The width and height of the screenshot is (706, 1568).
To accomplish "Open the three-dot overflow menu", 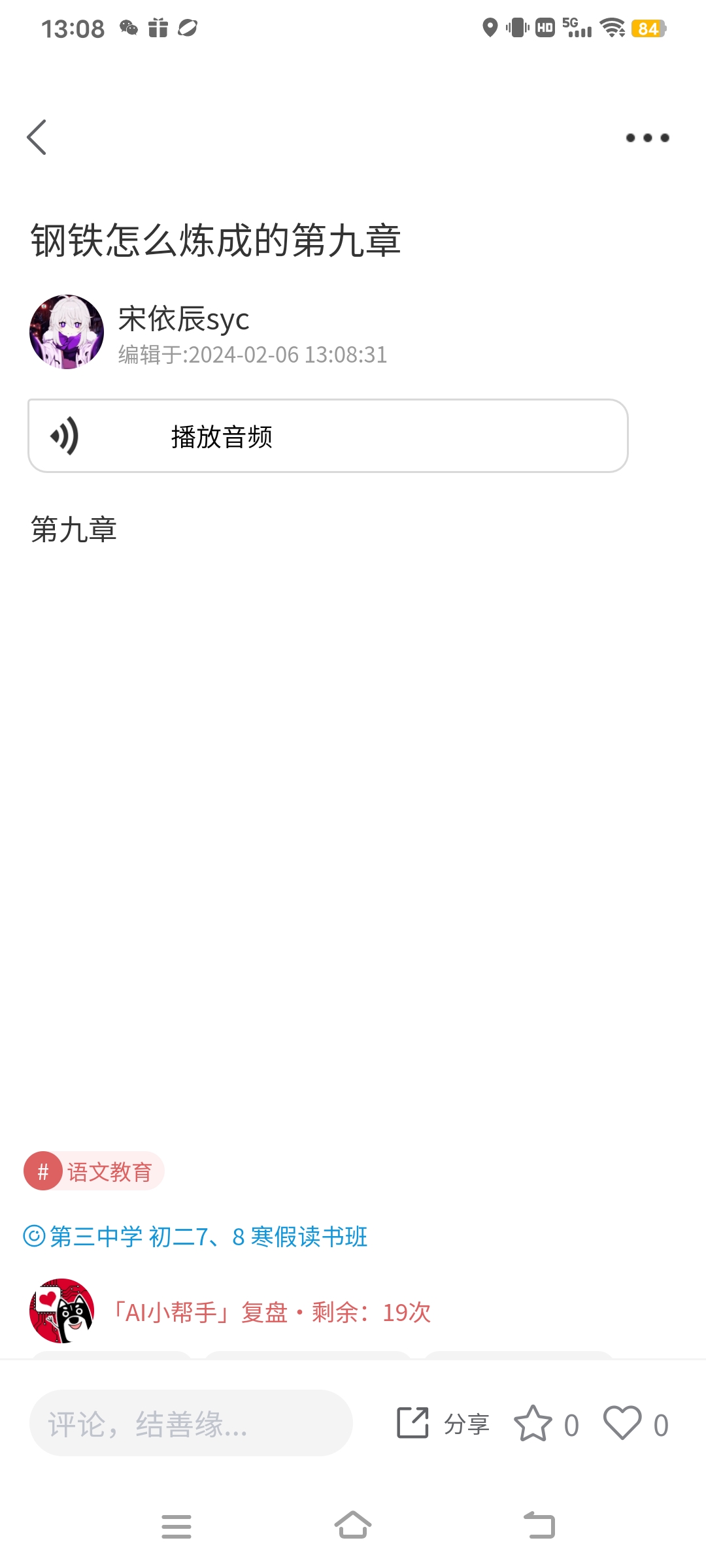I will 647,137.
